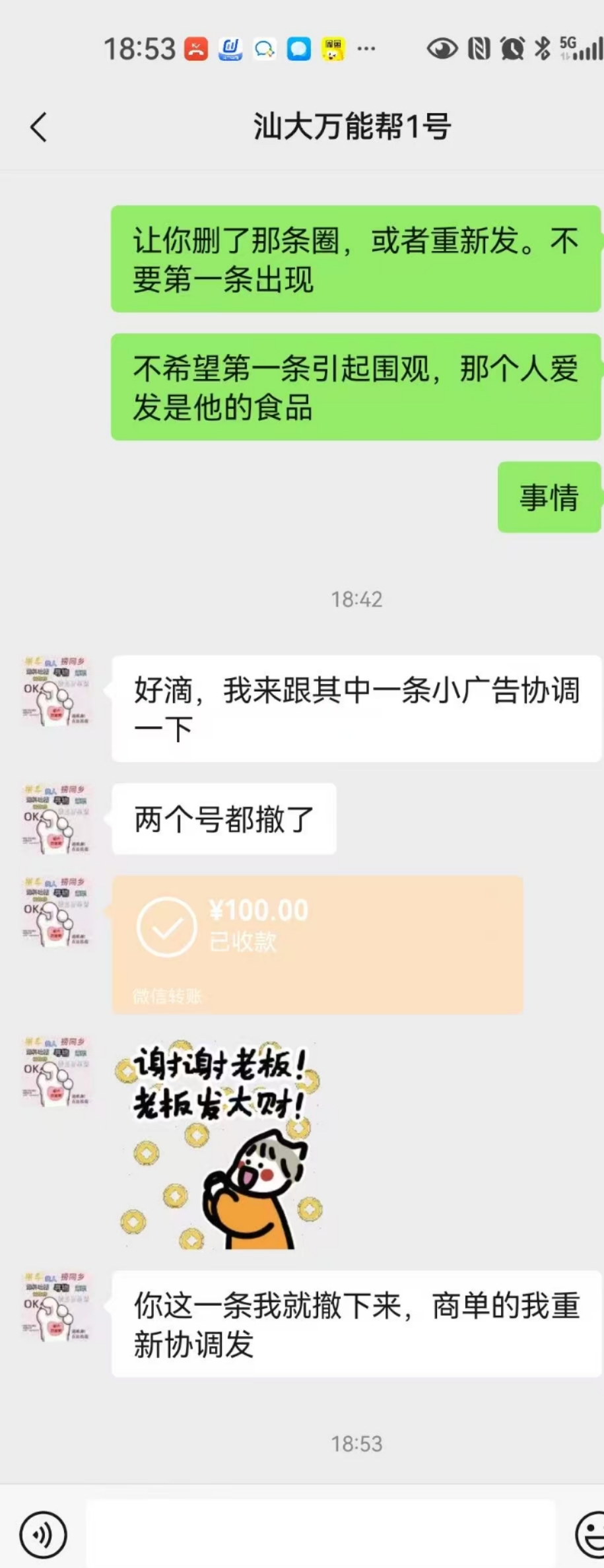
Task: View the 谢谢老板 sticker
Action: [218, 1143]
